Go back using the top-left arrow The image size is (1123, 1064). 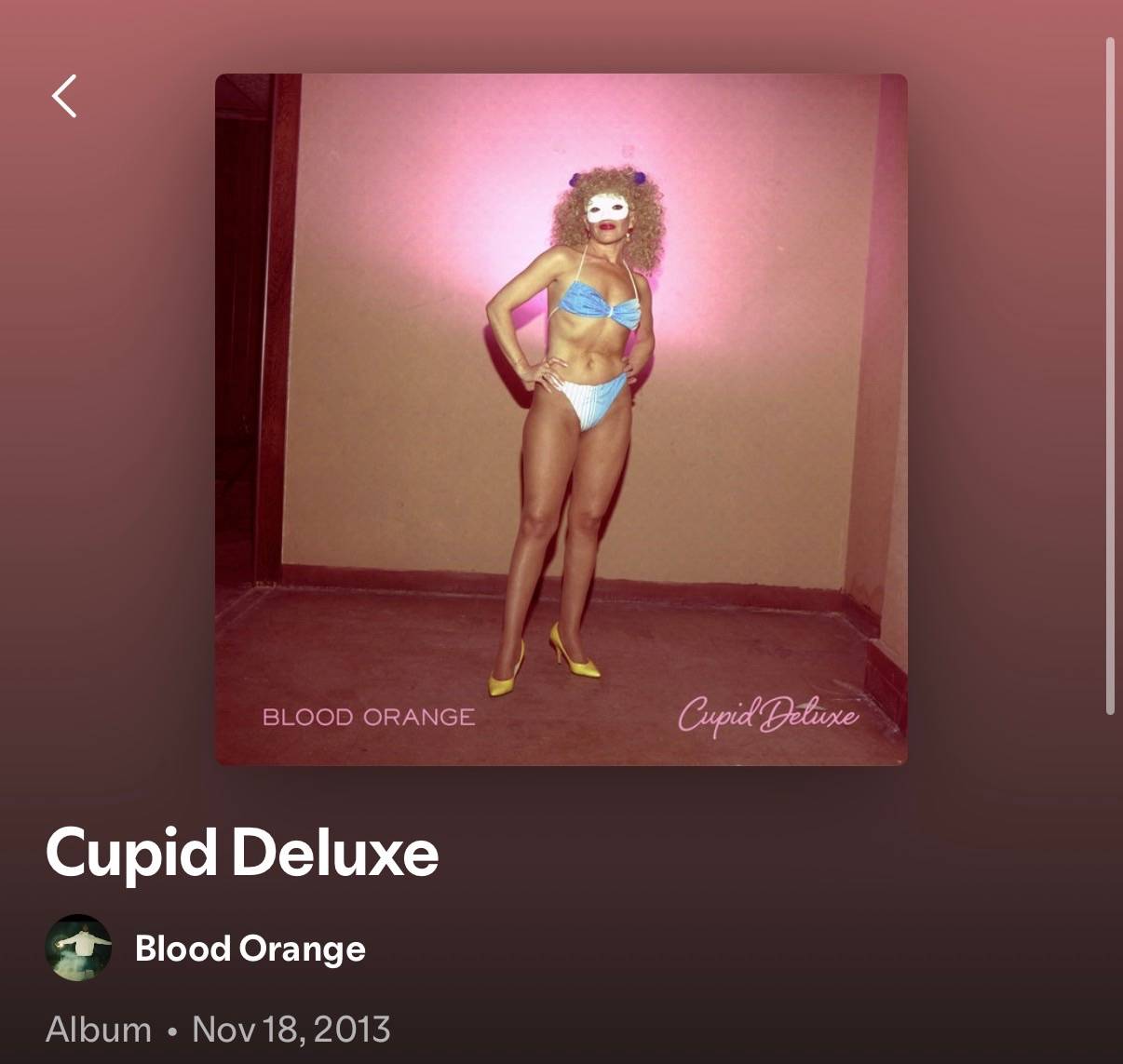pos(64,96)
